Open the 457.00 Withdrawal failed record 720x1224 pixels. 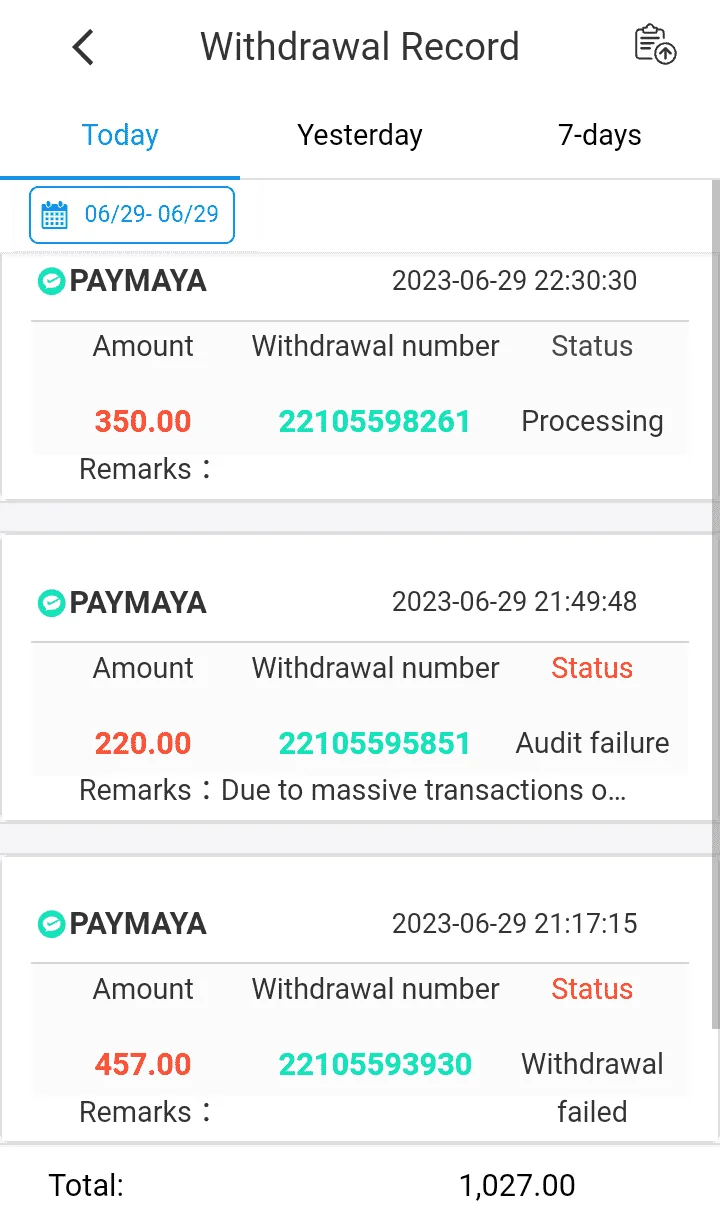[360, 999]
